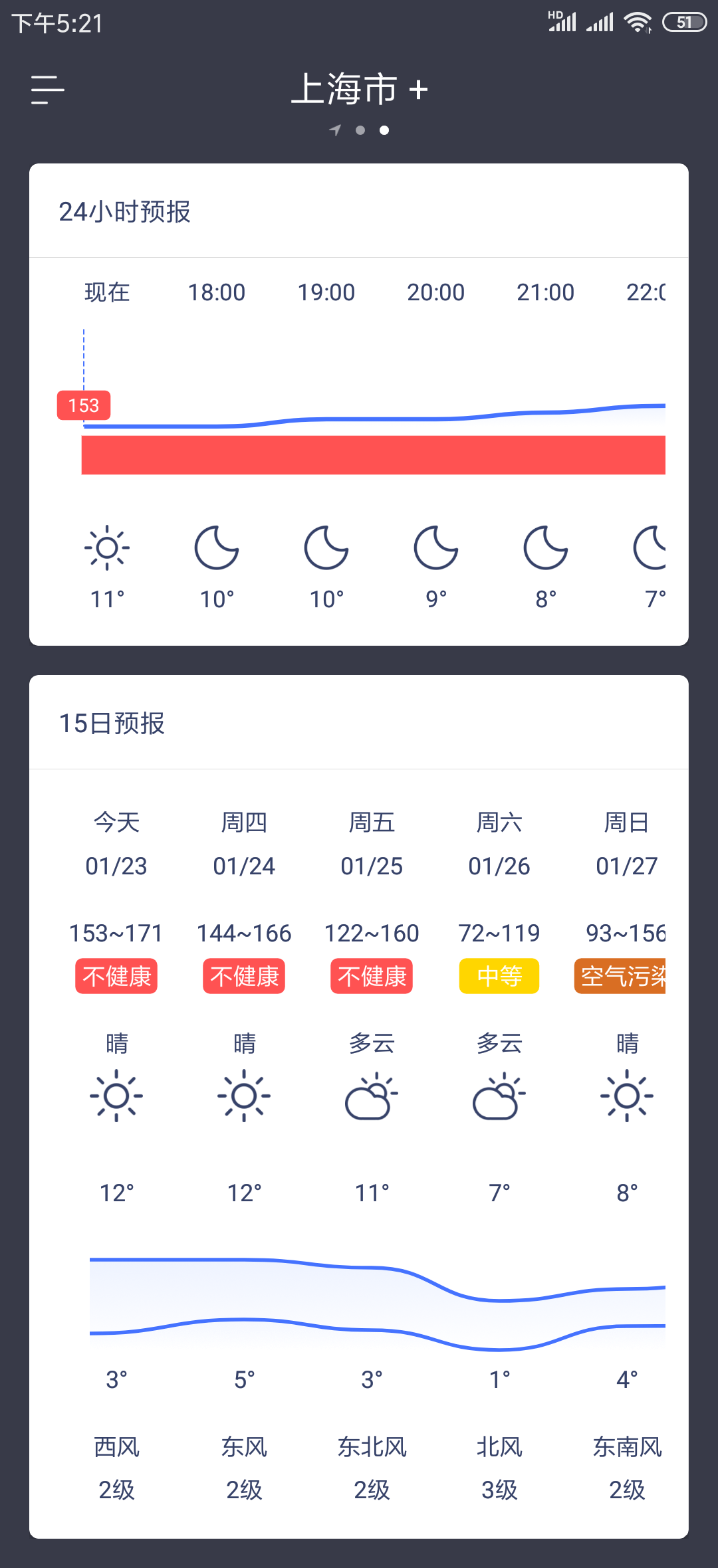This screenshot has width=718, height=1568.
Task: Open the side menu
Action: coord(47,90)
